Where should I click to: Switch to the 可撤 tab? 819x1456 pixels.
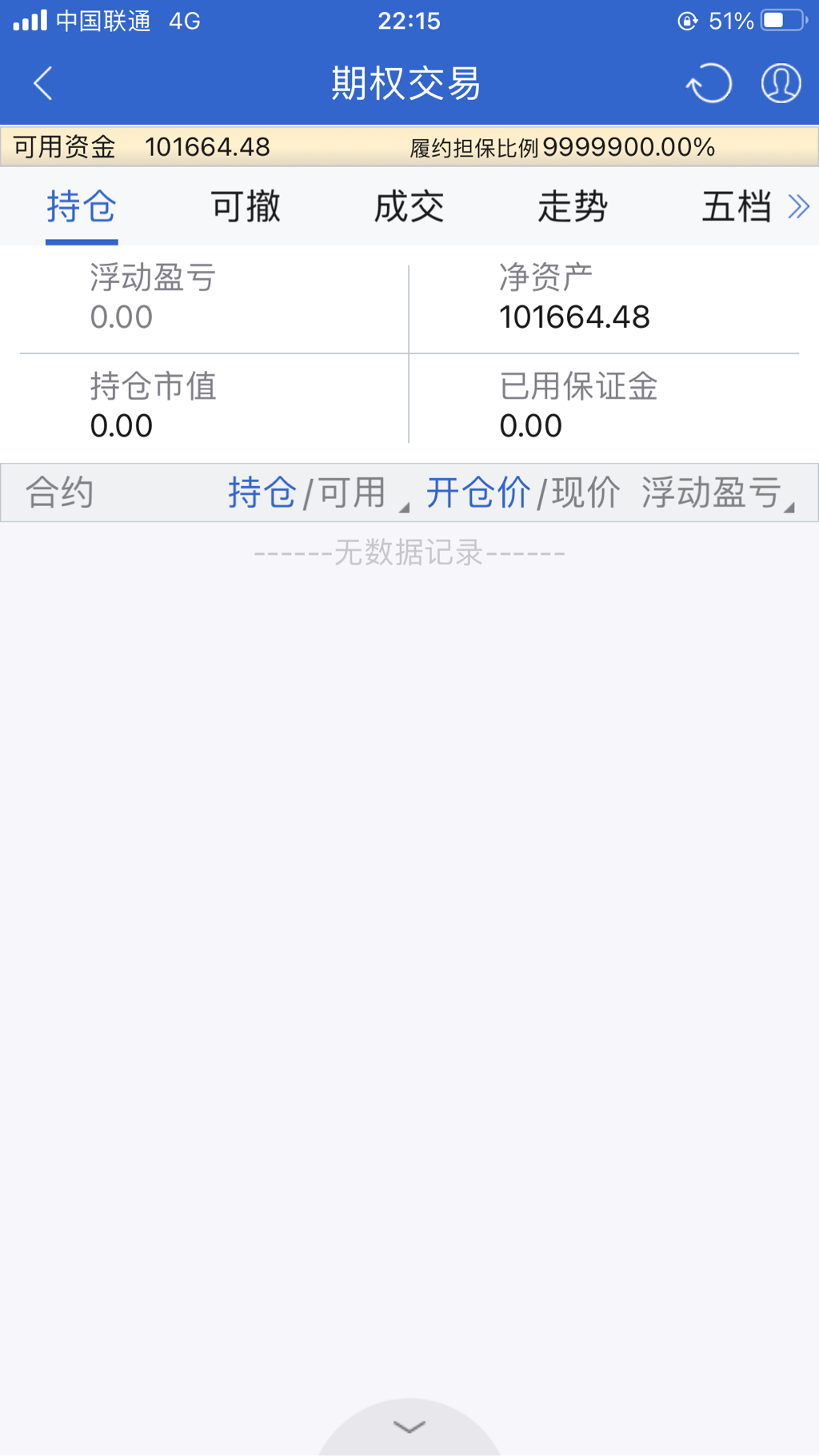(246, 207)
